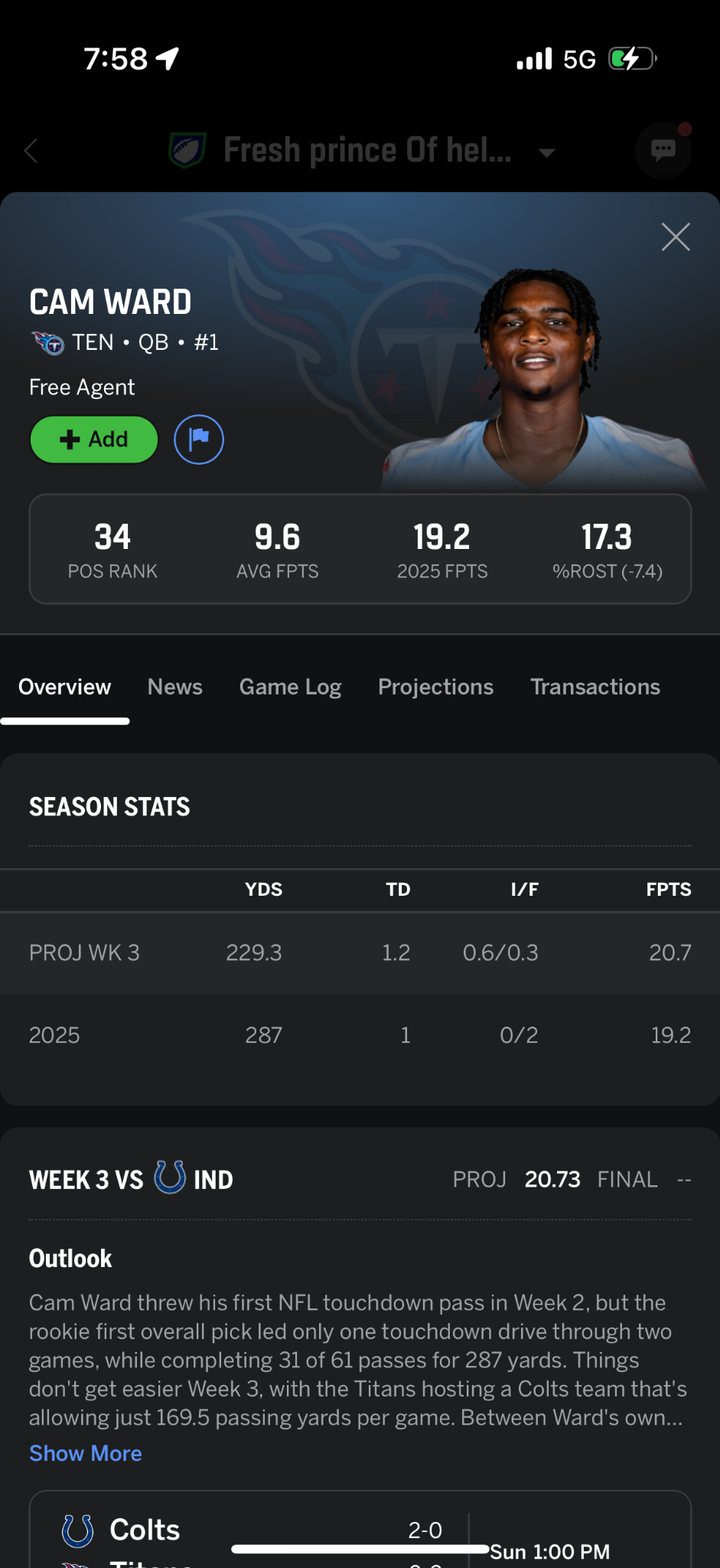Select the Overview tab

tap(65, 687)
